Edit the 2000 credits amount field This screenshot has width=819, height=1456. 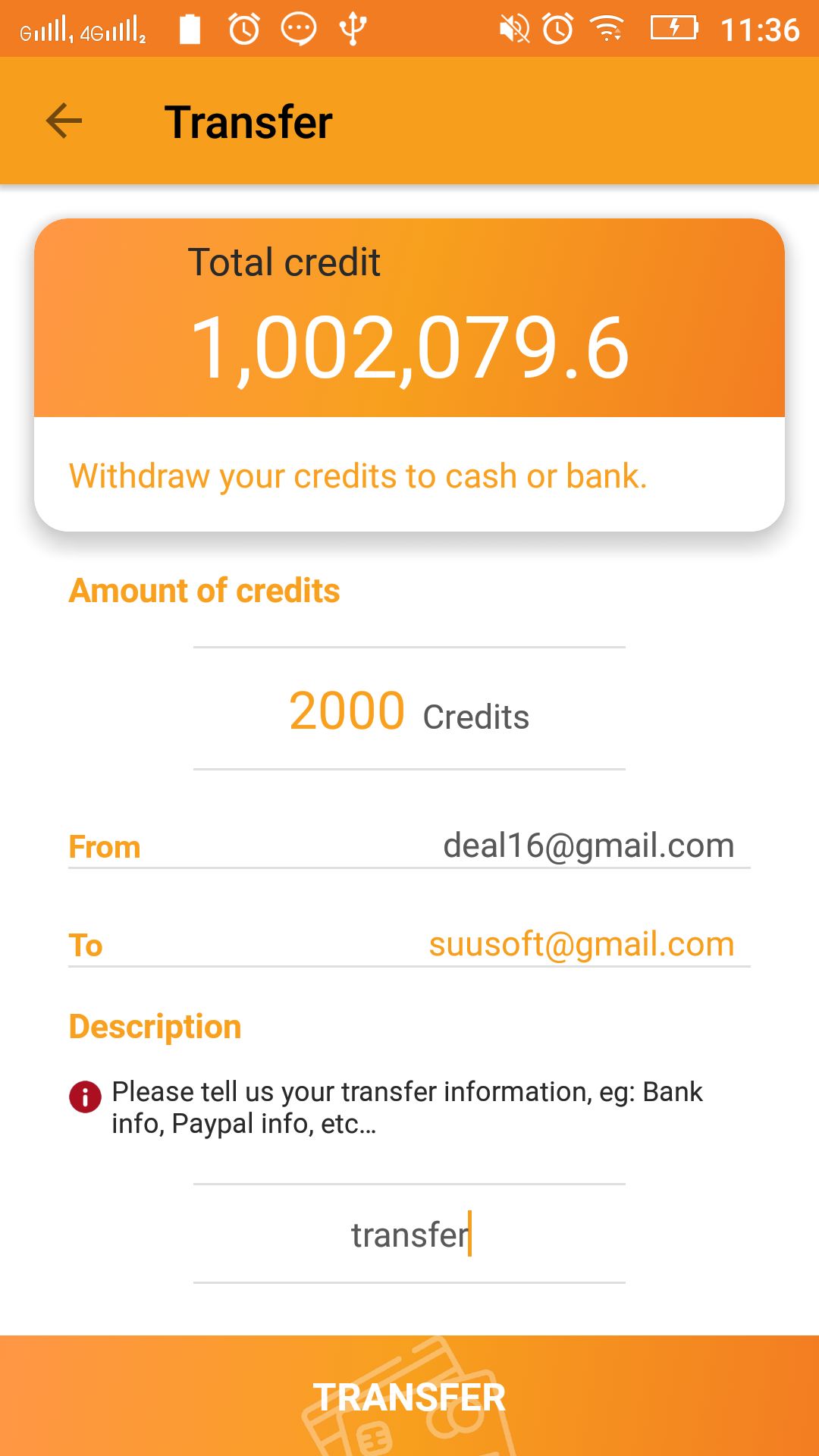click(x=347, y=711)
